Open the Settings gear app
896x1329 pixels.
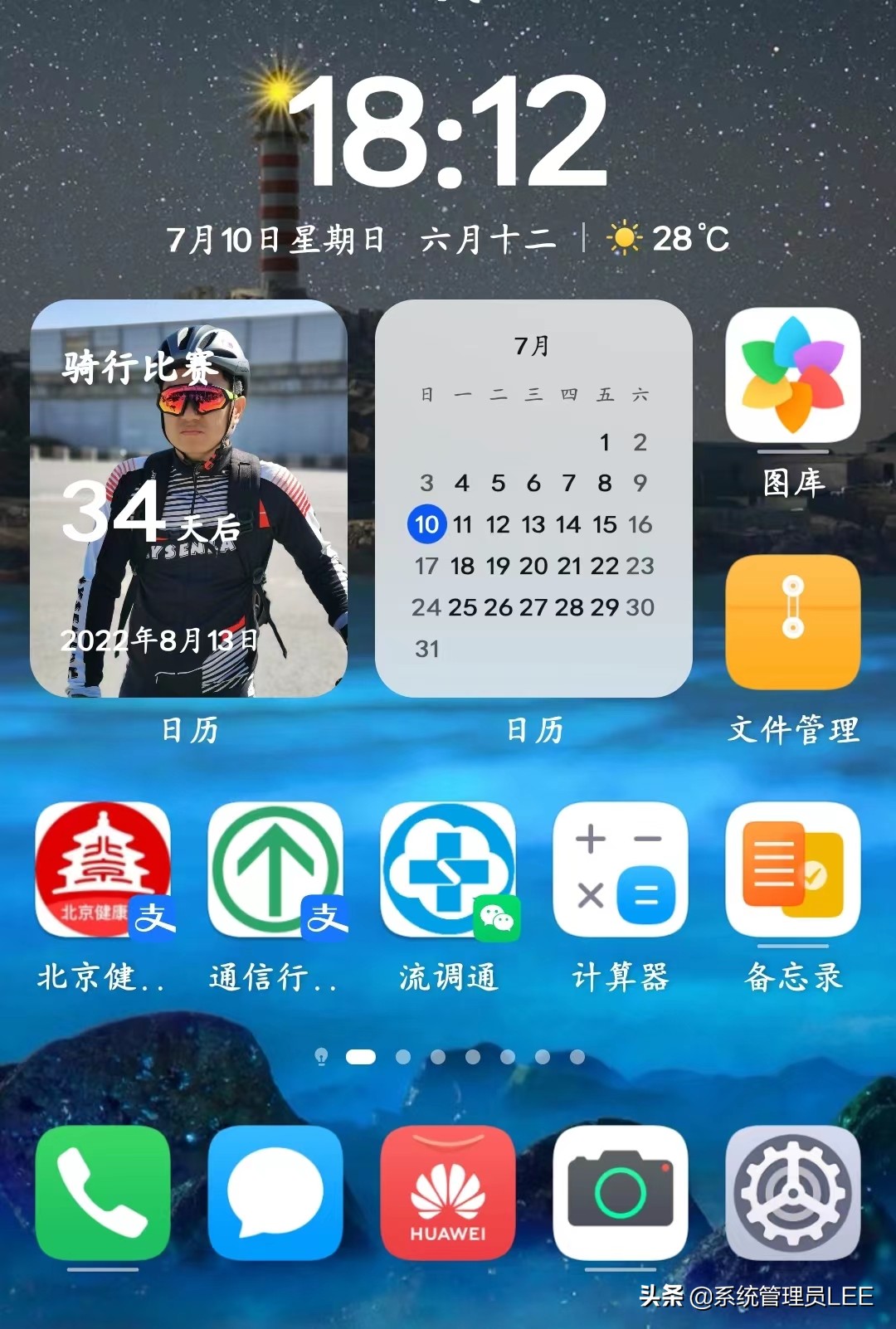pyautogui.click(x=792, y=1192)
